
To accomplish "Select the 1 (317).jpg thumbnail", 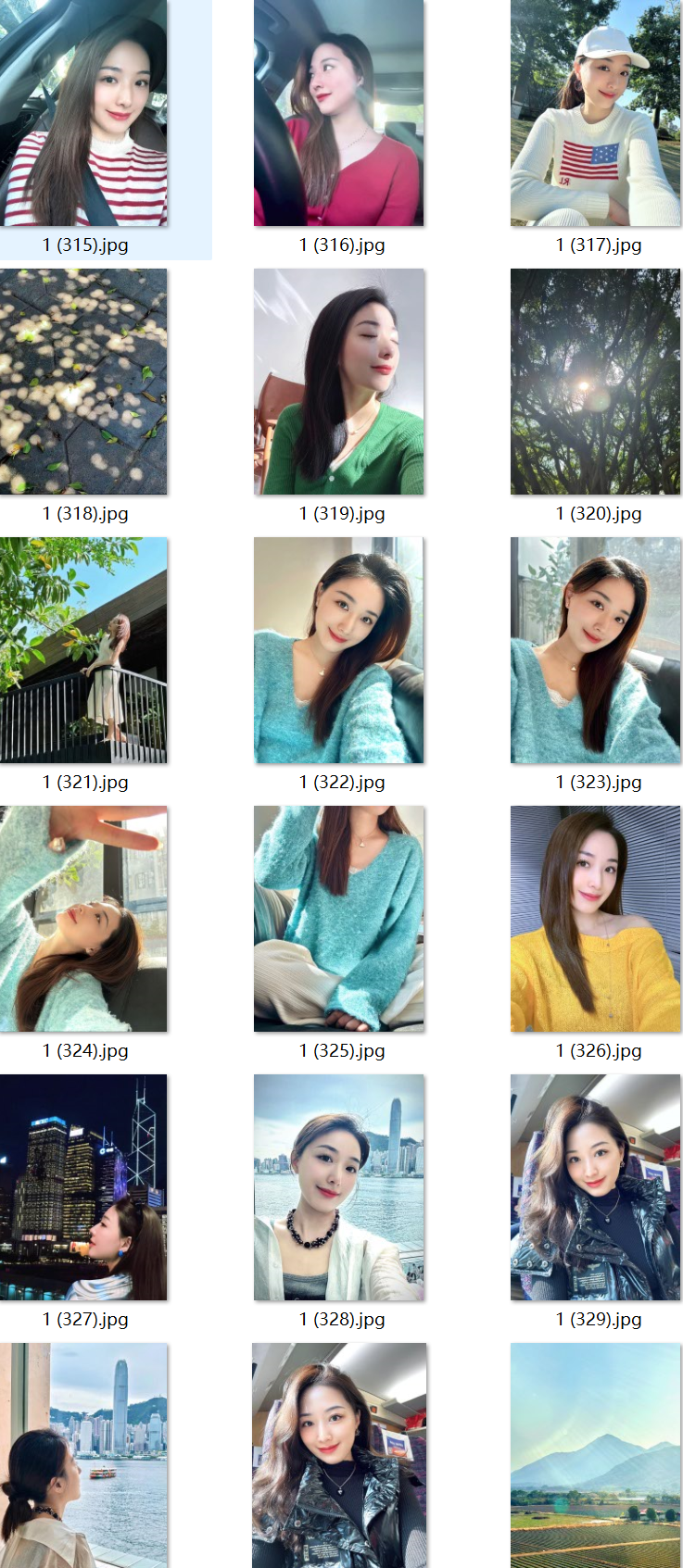I will [595, 113].
